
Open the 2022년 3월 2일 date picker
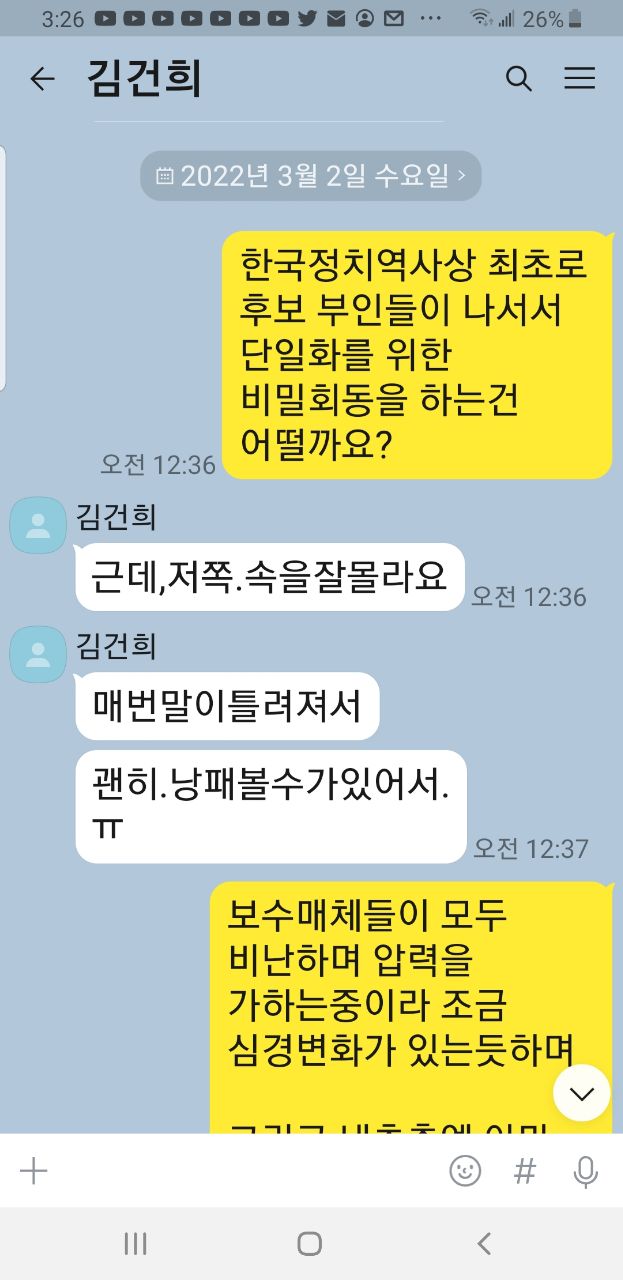pos(311,176)
